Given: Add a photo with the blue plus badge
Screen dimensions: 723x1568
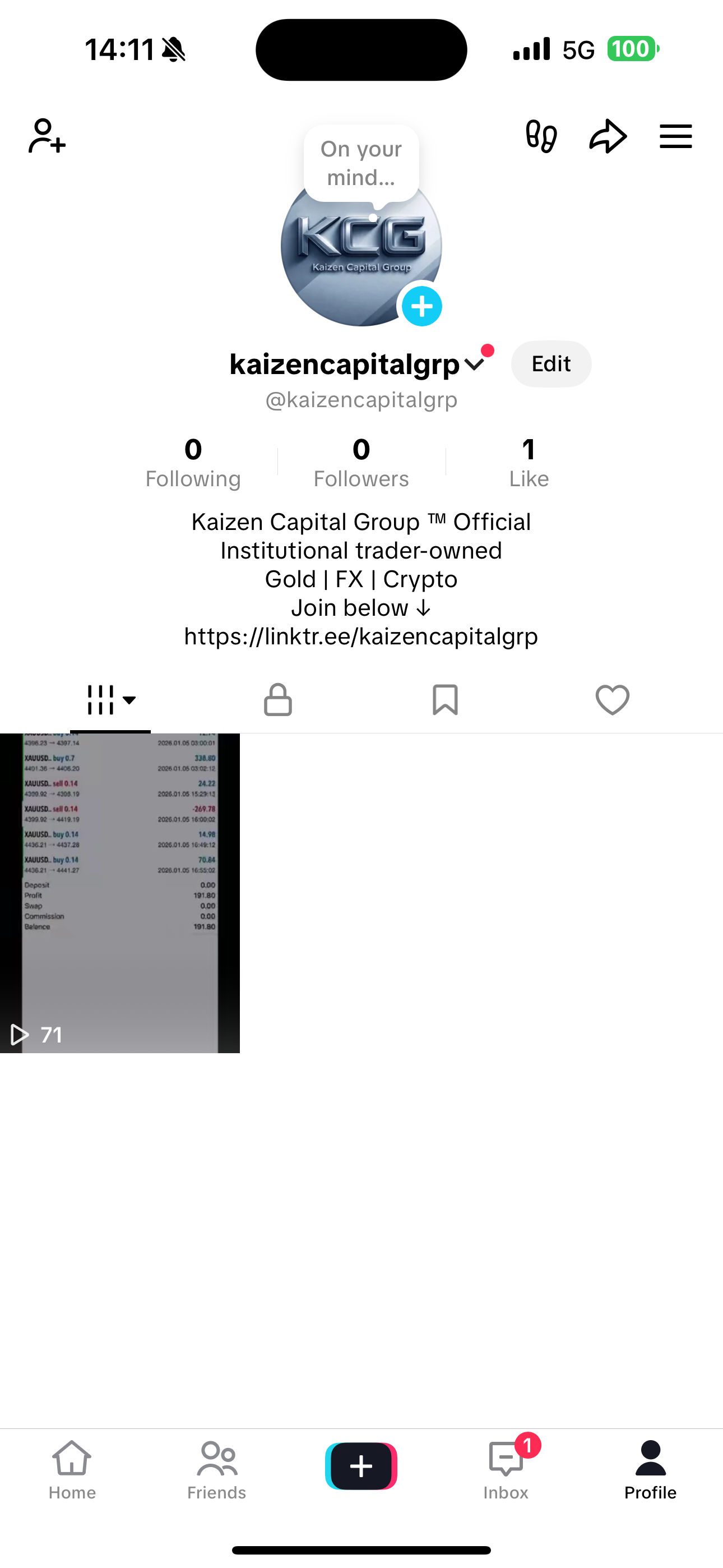Looking at the screenshot, I should [421, 306].
